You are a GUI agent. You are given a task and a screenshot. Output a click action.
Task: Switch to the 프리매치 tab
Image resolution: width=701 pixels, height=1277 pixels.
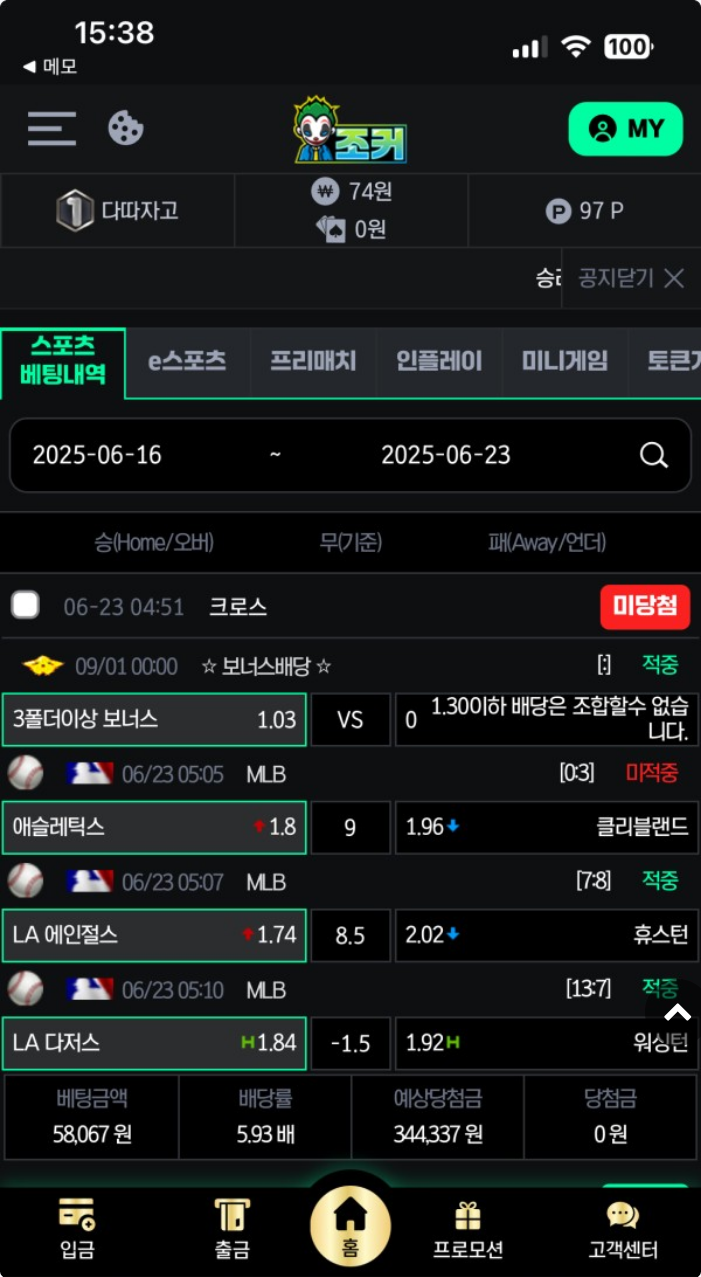point(313,361)
